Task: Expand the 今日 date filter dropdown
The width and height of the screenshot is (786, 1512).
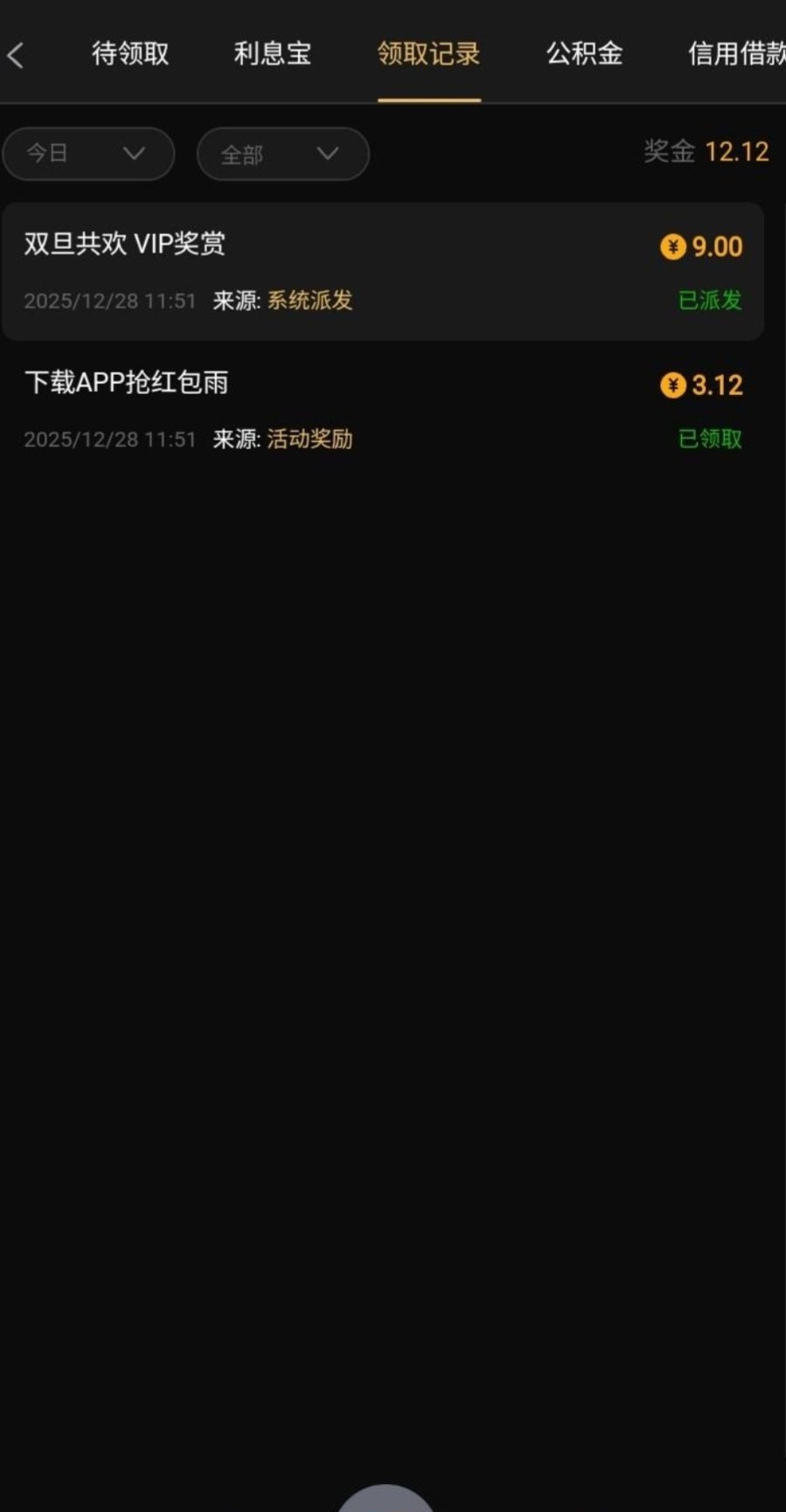Action: coord(87,154)
